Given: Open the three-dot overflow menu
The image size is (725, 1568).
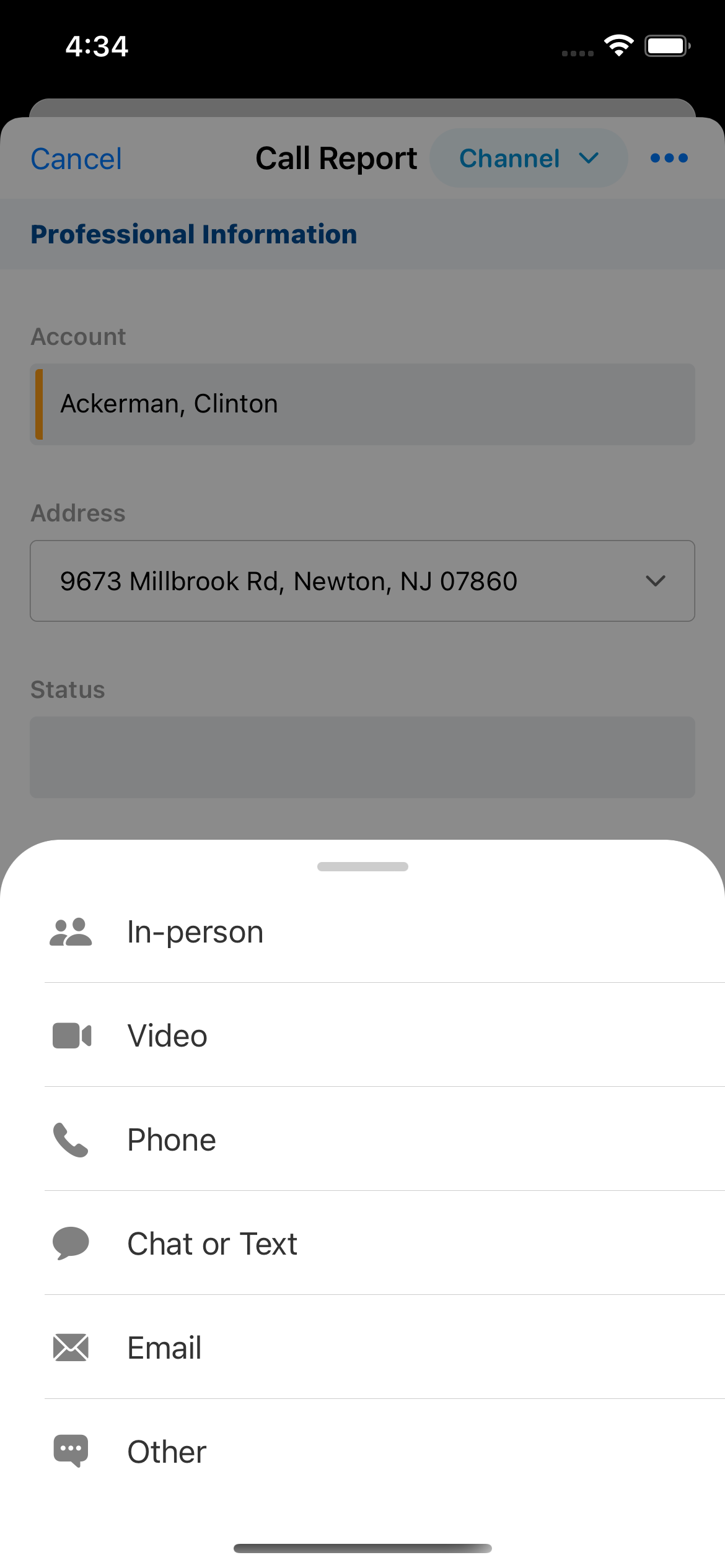Looking at the screenshot, I should 669,159.
